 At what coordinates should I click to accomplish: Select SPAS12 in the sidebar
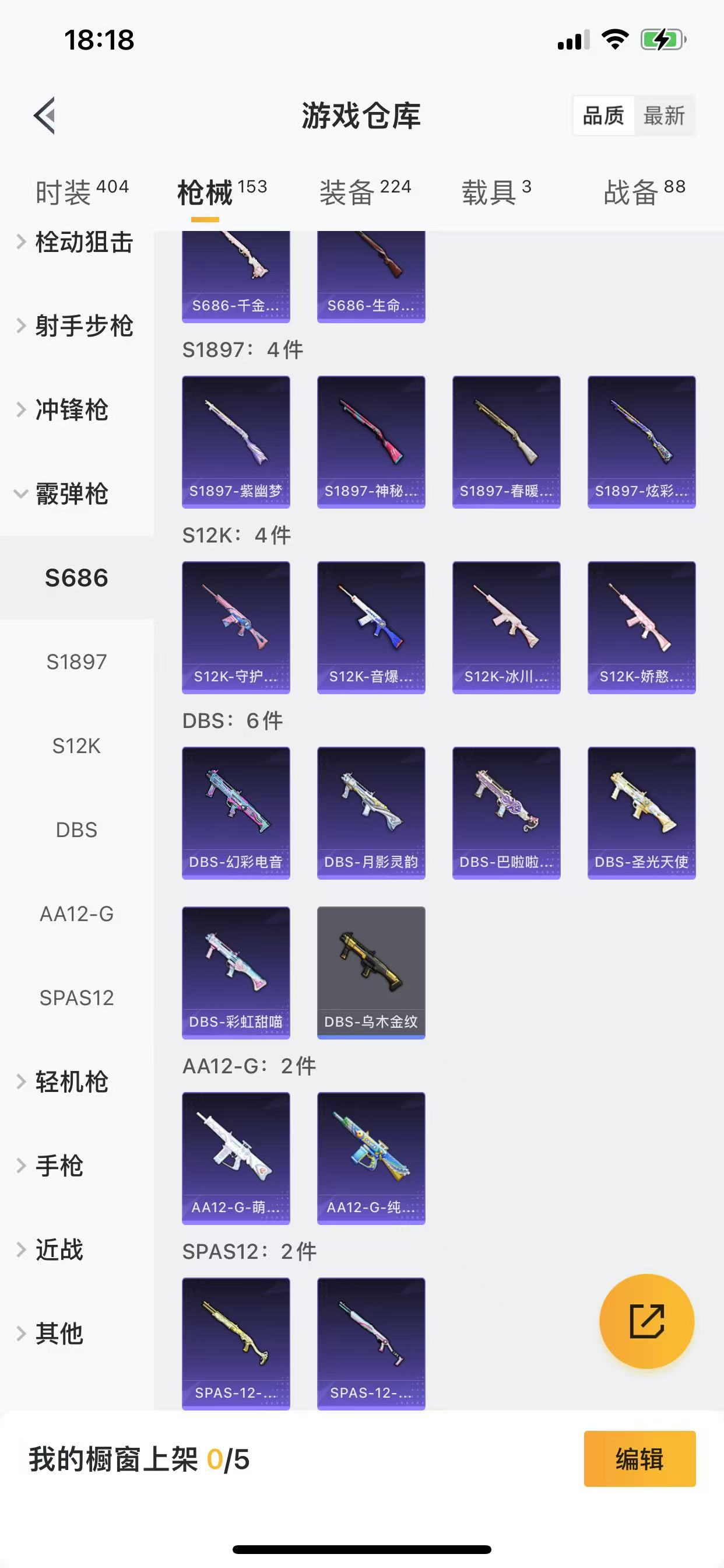(x=77, y=998)
